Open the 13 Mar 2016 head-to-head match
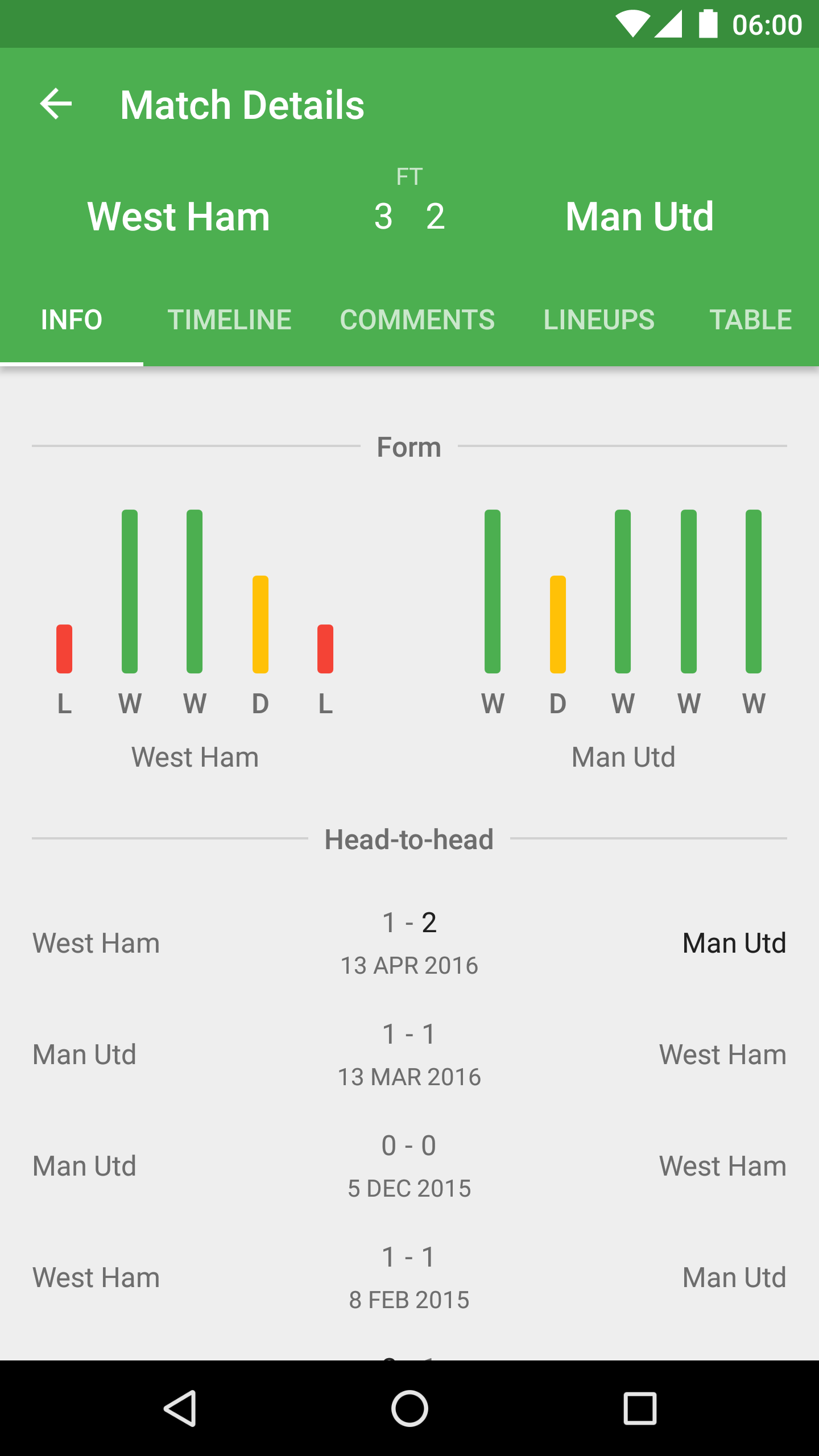Screen dimensions: 819x1456 coord(409,1054)
